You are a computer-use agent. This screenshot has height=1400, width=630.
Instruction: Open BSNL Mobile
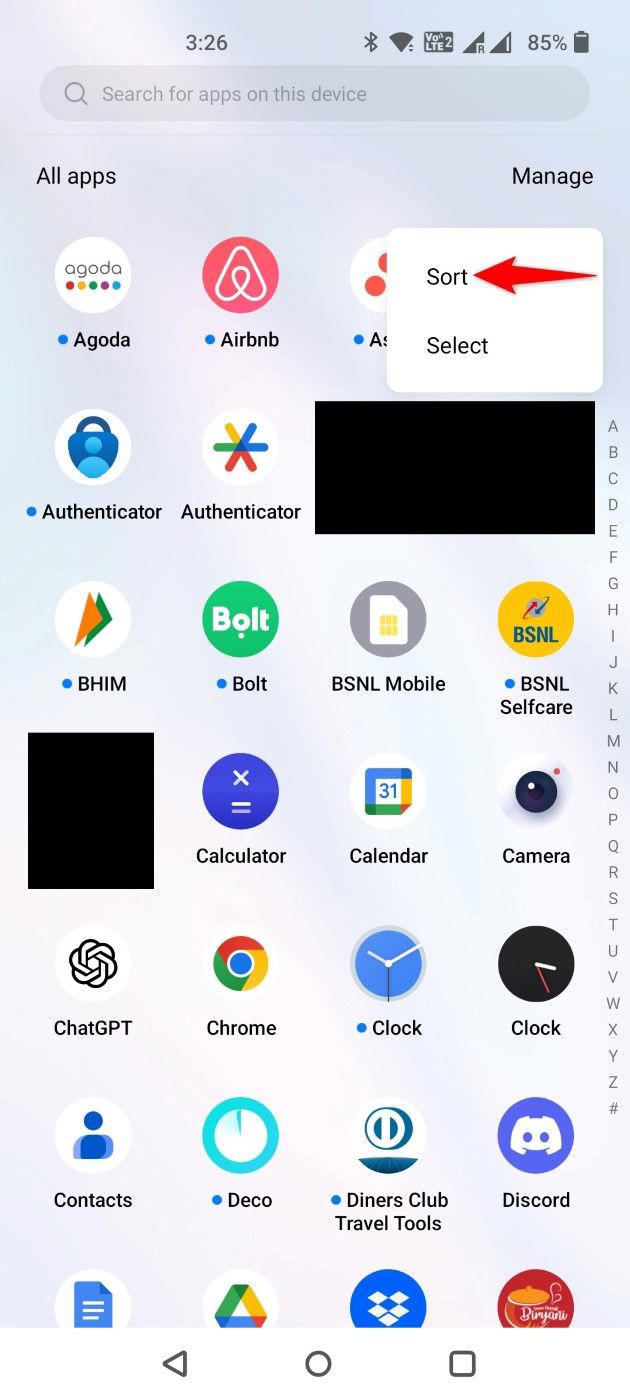(388, 619)
